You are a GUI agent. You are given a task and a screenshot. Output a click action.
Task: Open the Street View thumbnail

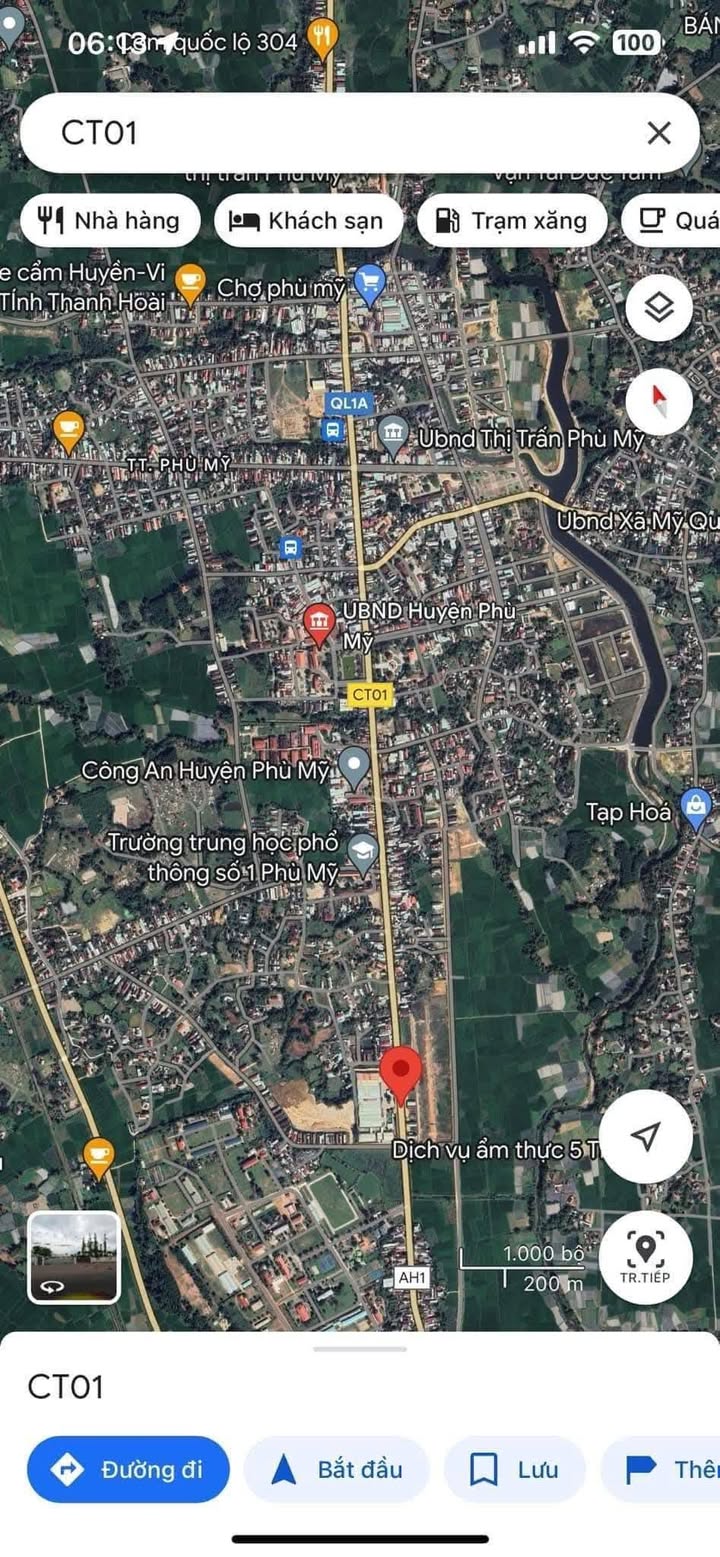(x=74, y=1257)
